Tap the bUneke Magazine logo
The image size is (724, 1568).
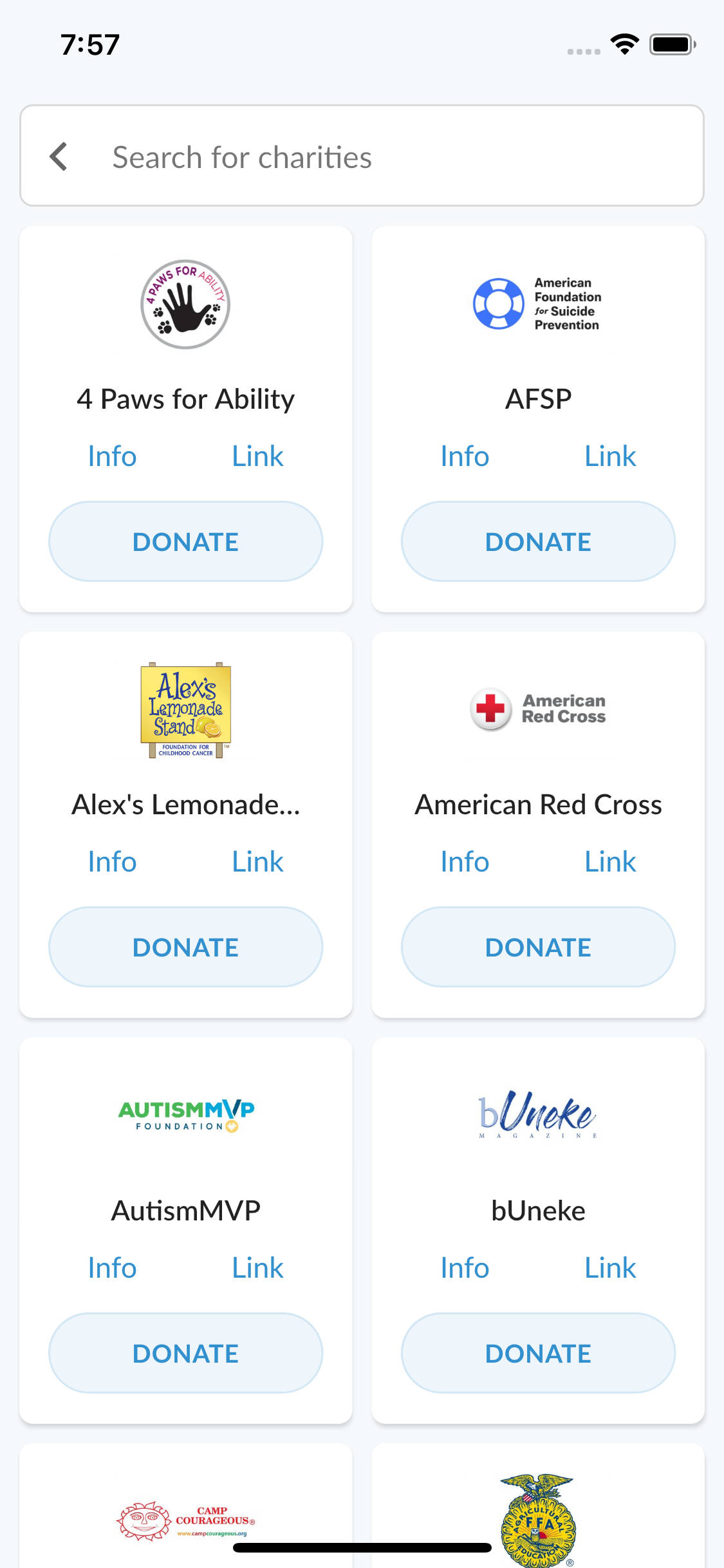538,1117
